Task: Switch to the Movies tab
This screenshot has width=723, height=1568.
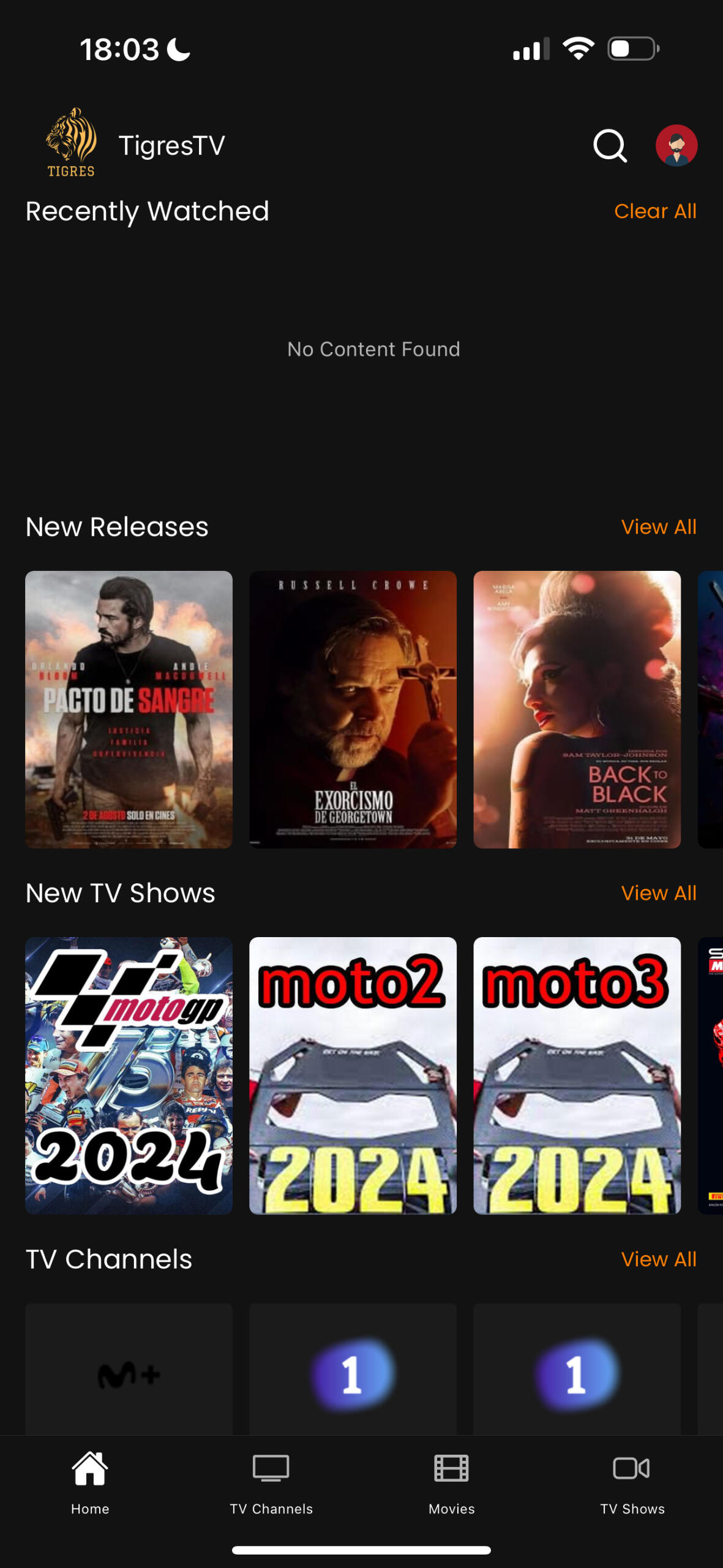Action: click(x=452, y=1482)
